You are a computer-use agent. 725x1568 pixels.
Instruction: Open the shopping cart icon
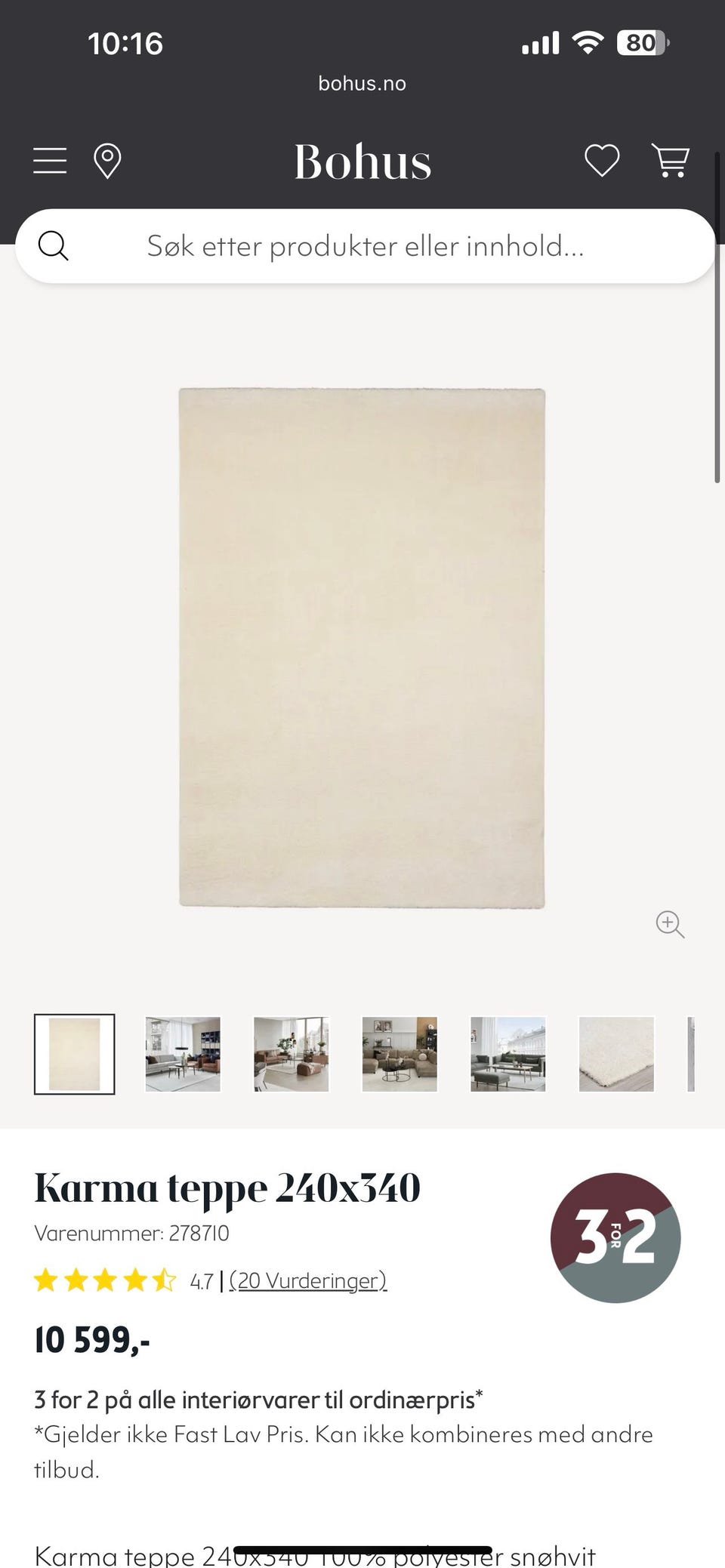click(671, 161)
